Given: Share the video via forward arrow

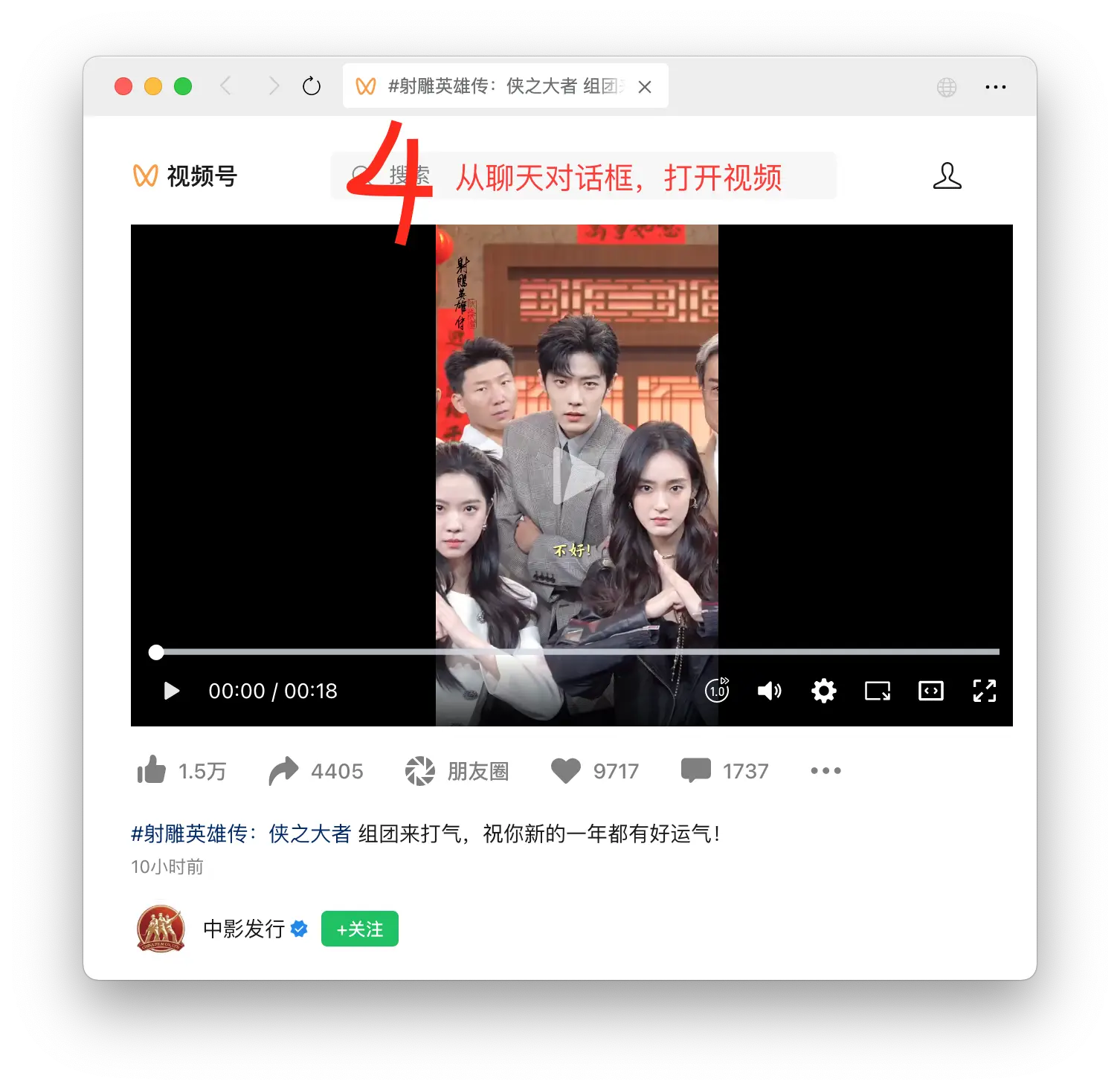Looking at the screenshot, I should 283,770.
